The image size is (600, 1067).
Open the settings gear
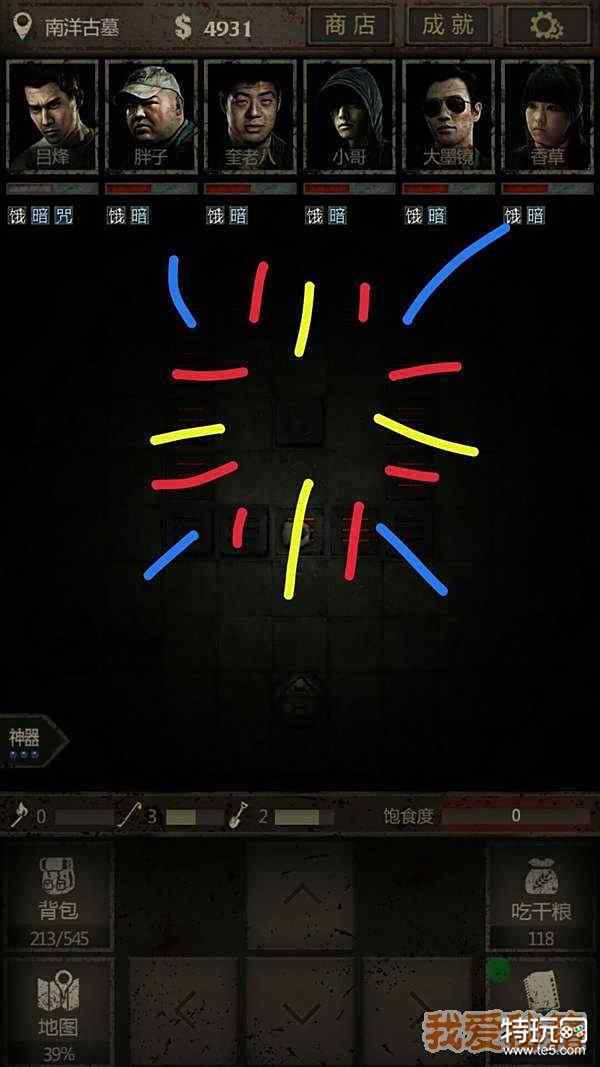tap(547, 26)
